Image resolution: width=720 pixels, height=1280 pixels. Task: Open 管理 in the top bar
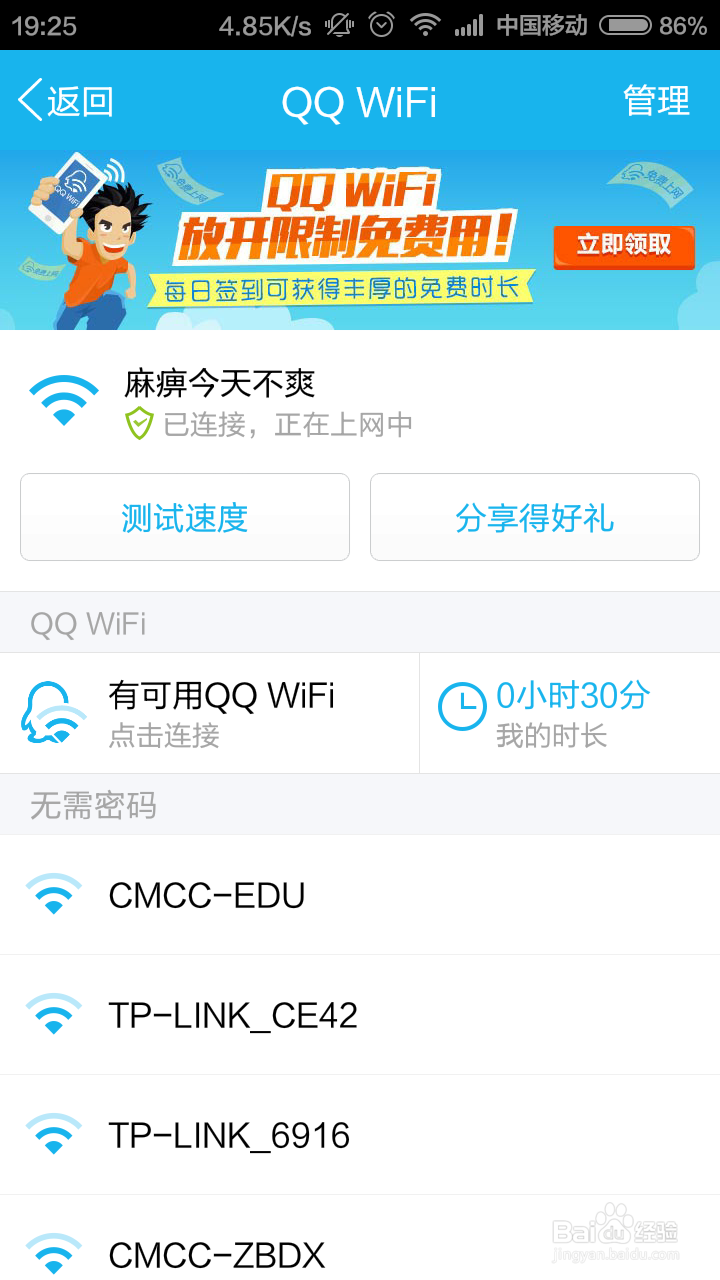tap(656, 101)
